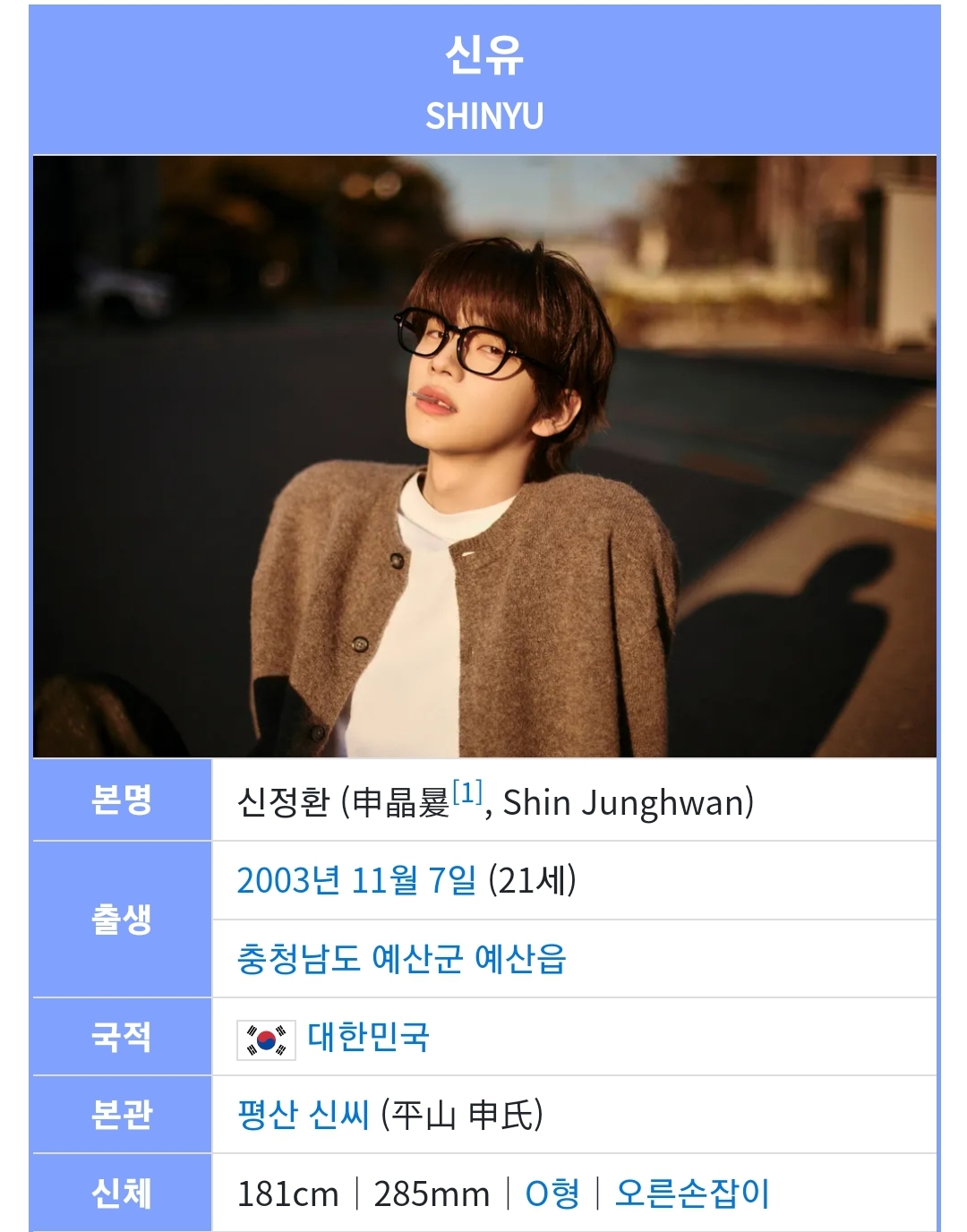Open footnote 1 next to the Hanja name
This screenshot has width=967, height=1232.
[x=467, y=792]
